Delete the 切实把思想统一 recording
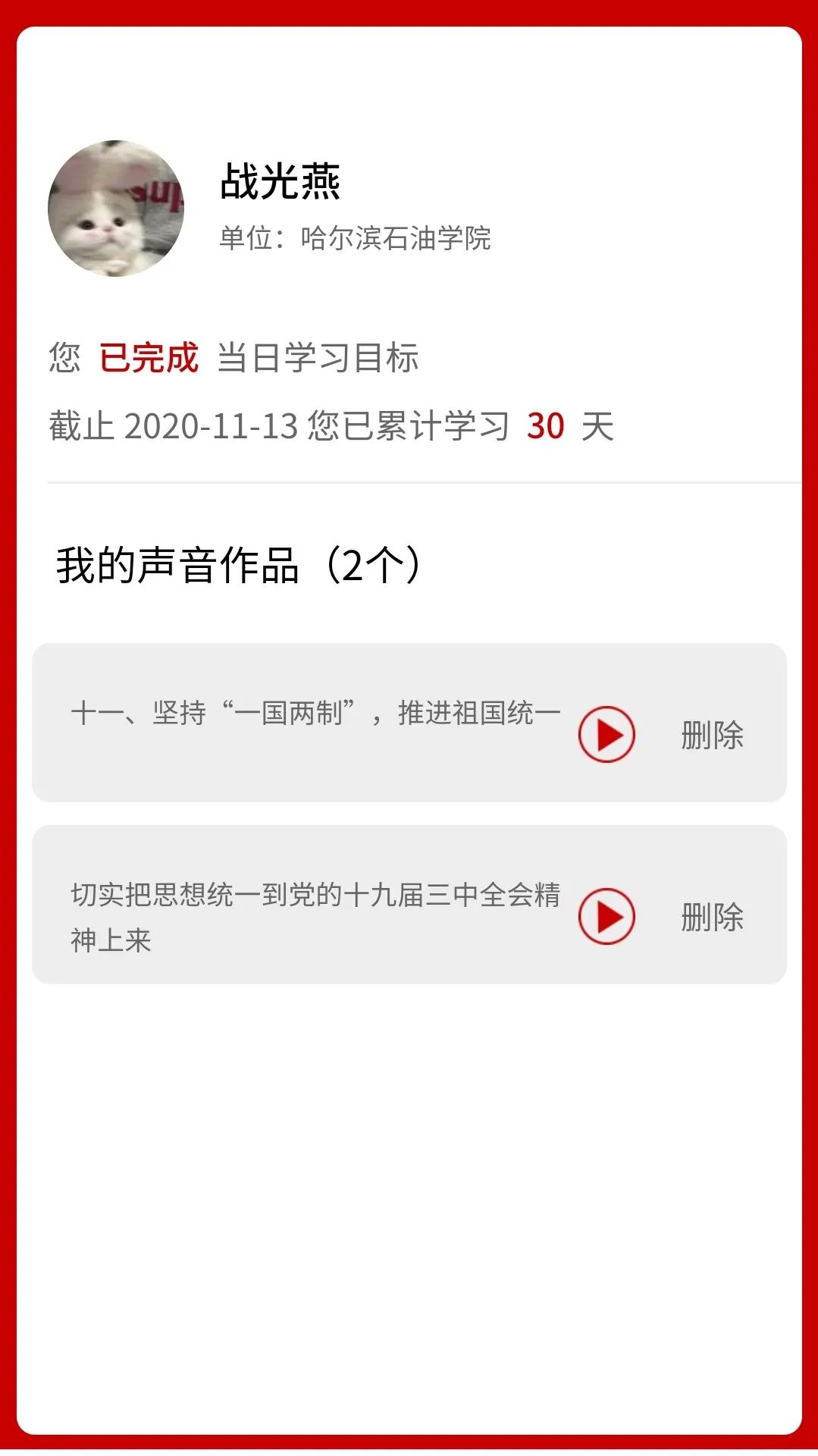The height and width of the screenshot is (1456, 818). click(712, 917)
